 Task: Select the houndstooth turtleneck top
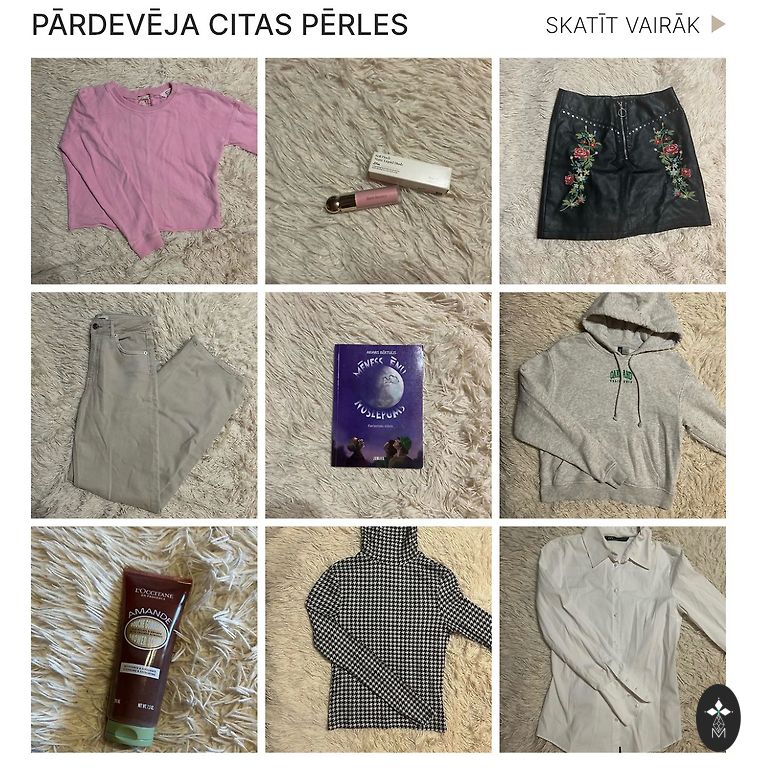point(378,639)
